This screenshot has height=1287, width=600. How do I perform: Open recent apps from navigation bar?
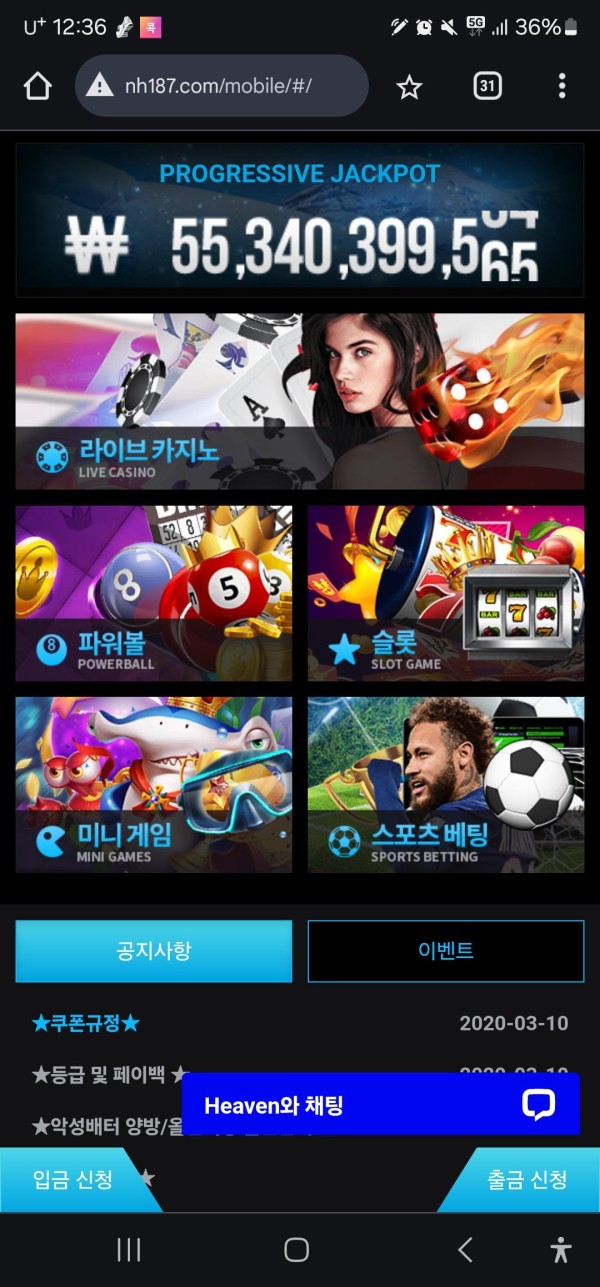point(129,1249)
